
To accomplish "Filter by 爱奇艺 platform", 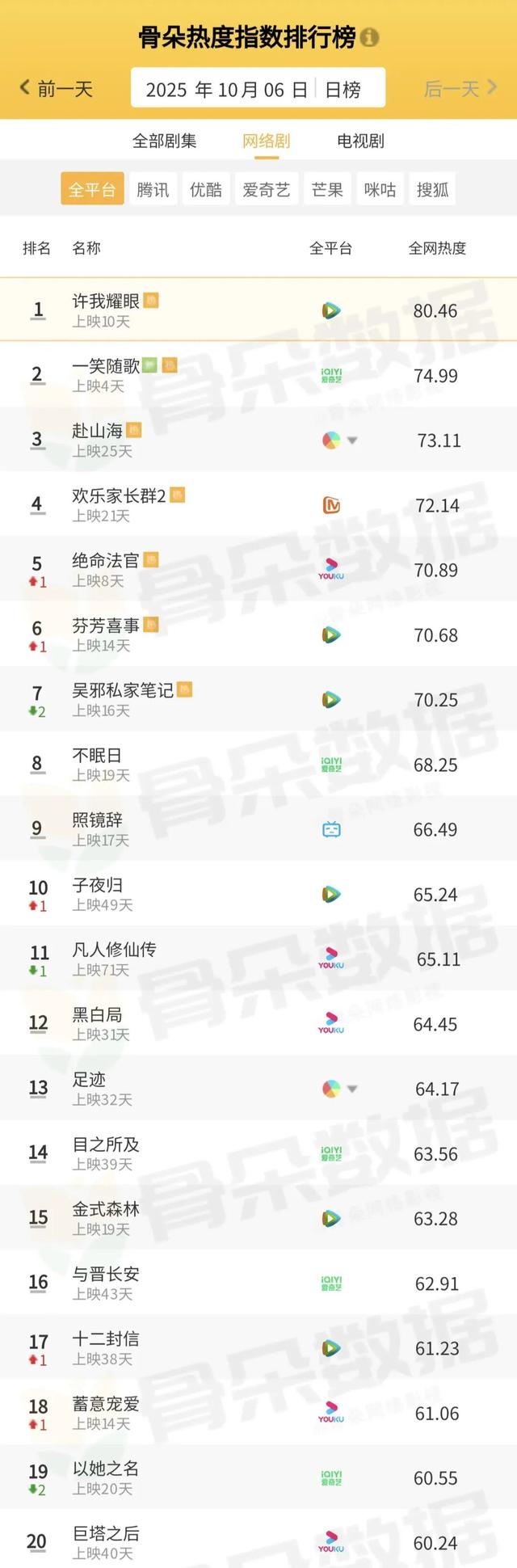I will [x=266, y=189].
